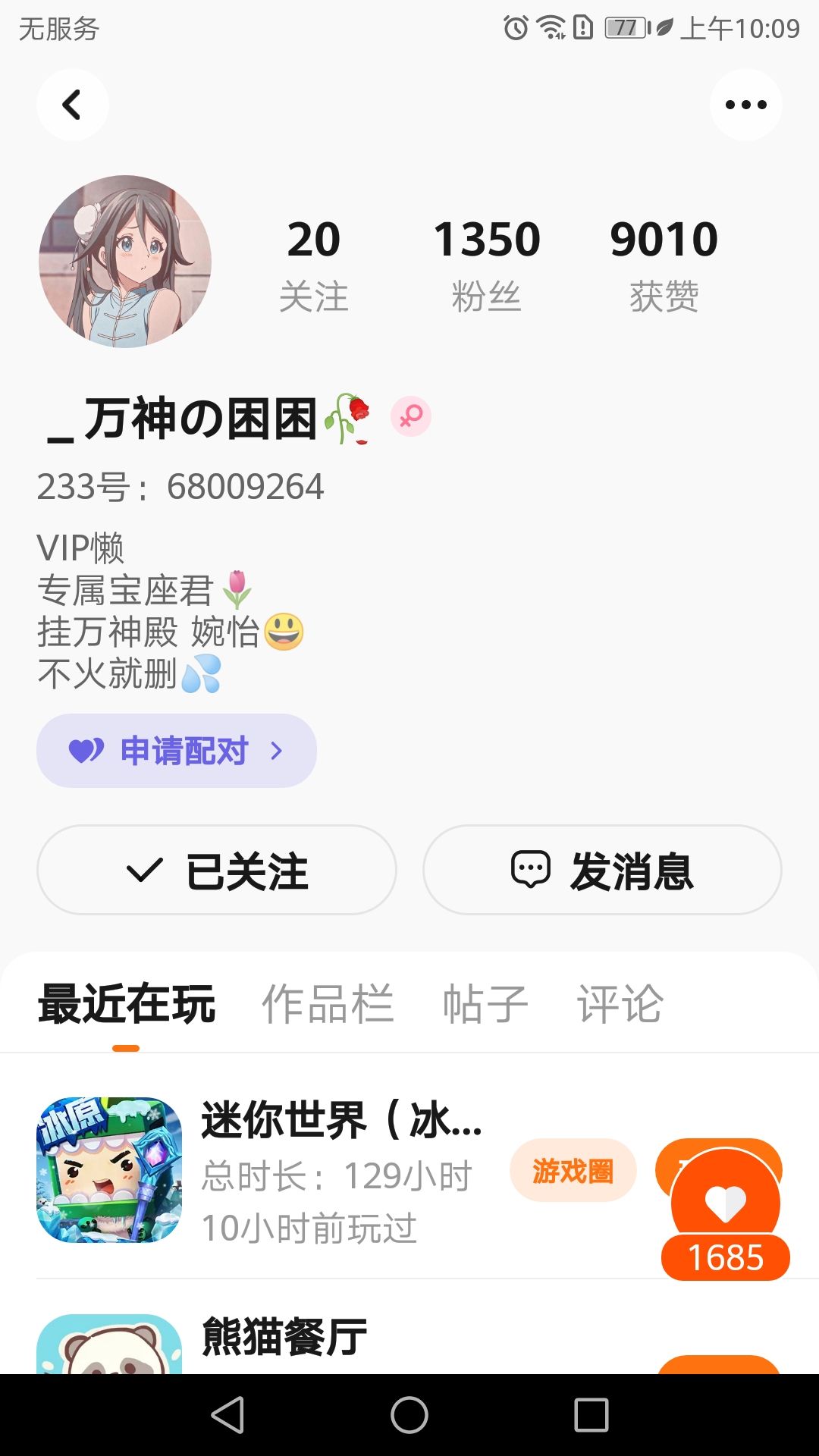Switch to the 最近在玩 tab

pos(127,1004)
